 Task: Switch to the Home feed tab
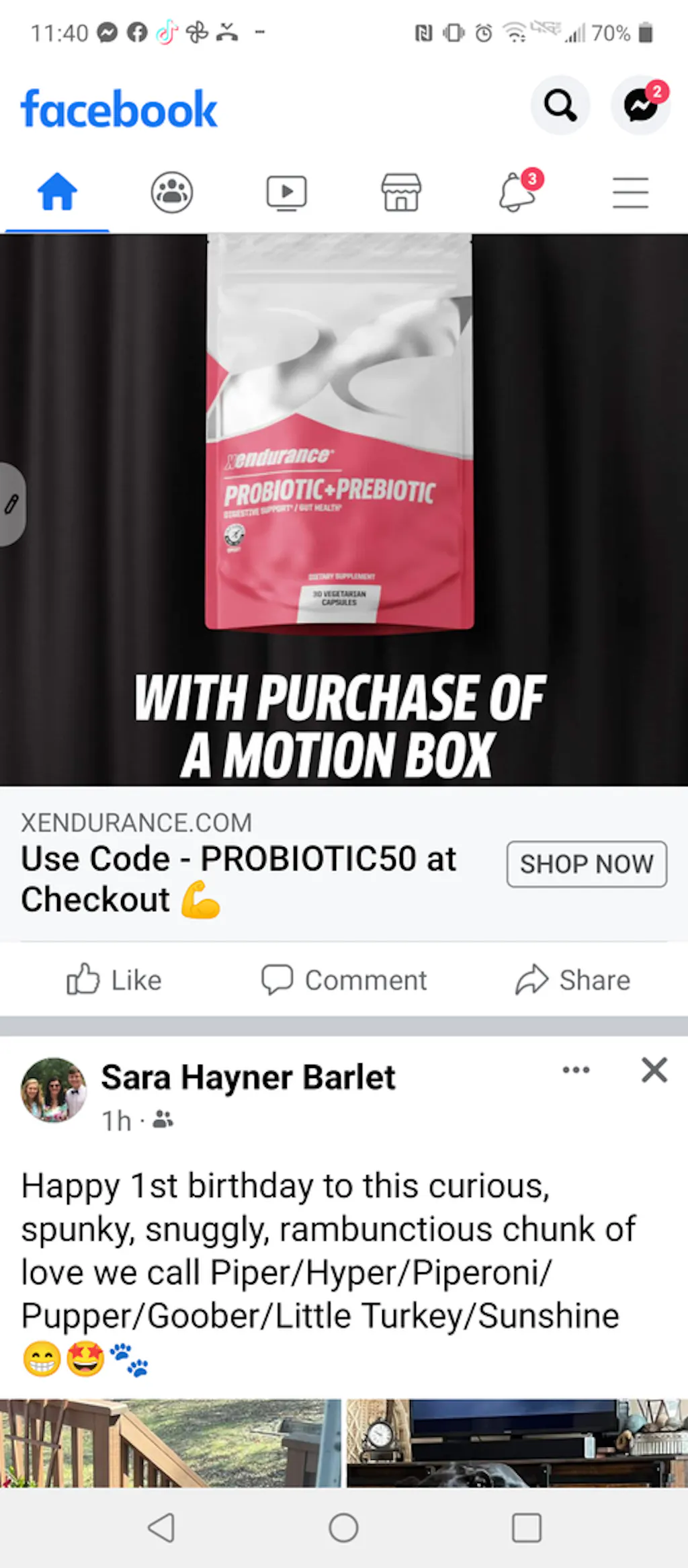pyautogui.click(x=57, y=192)
